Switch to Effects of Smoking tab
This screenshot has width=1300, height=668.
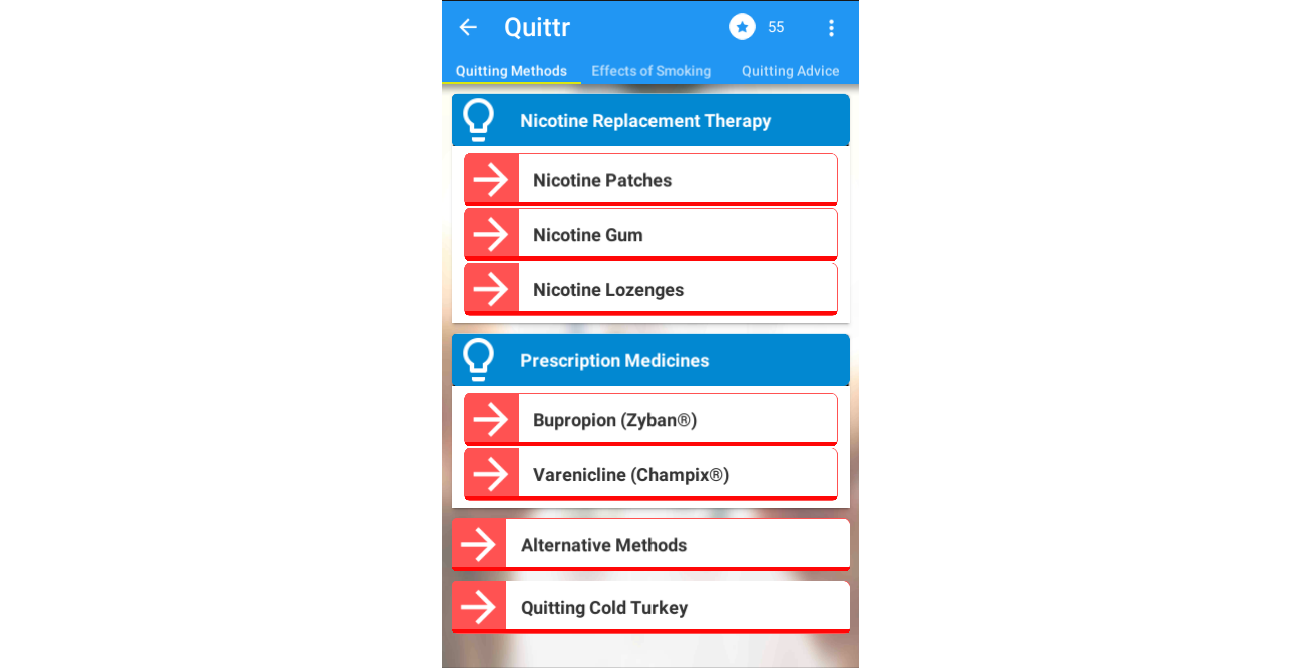[651, 71]
